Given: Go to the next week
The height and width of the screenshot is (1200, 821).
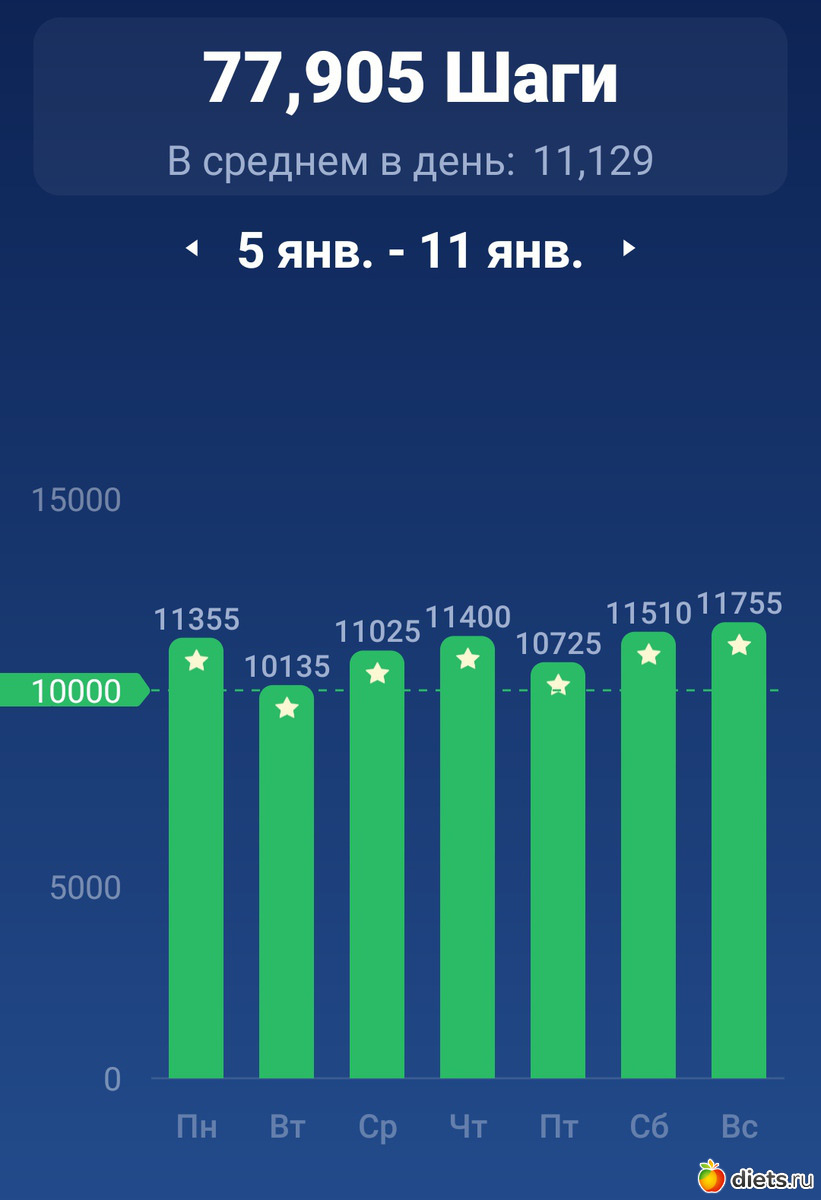Looking at the screenshot, I should (629, 249).
